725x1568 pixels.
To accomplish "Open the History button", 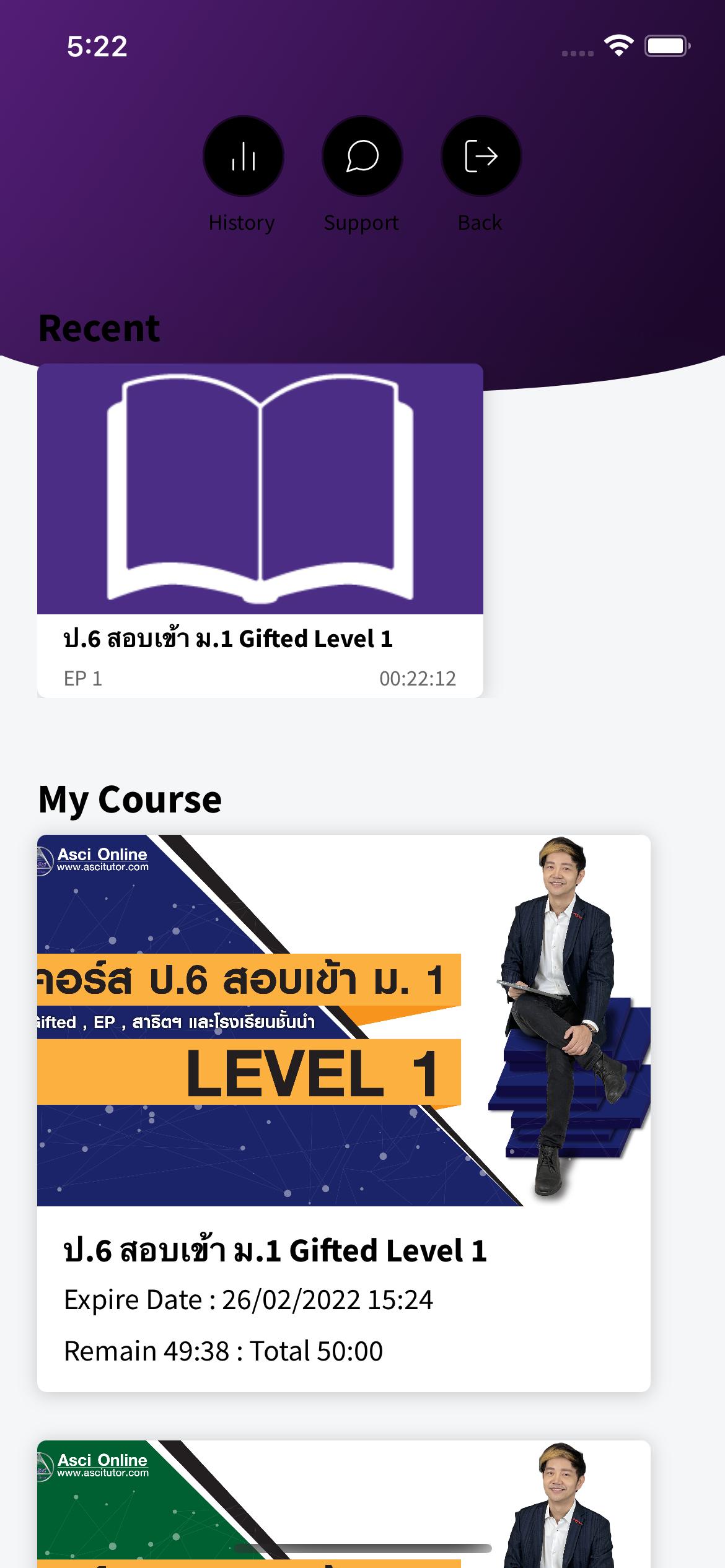I will pyautogui.click(x=243, y=156).
